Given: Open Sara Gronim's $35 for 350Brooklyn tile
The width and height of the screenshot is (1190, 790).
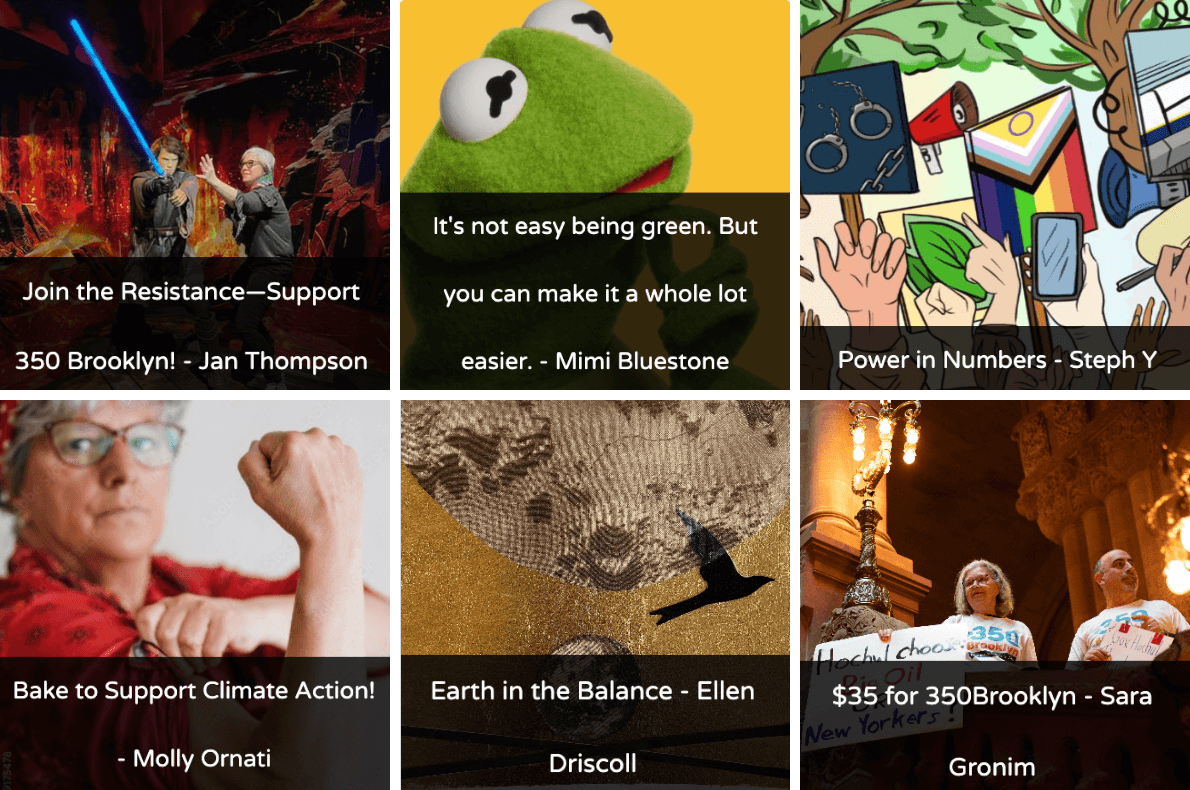Looking at the screenshot, I should point(994,595).
